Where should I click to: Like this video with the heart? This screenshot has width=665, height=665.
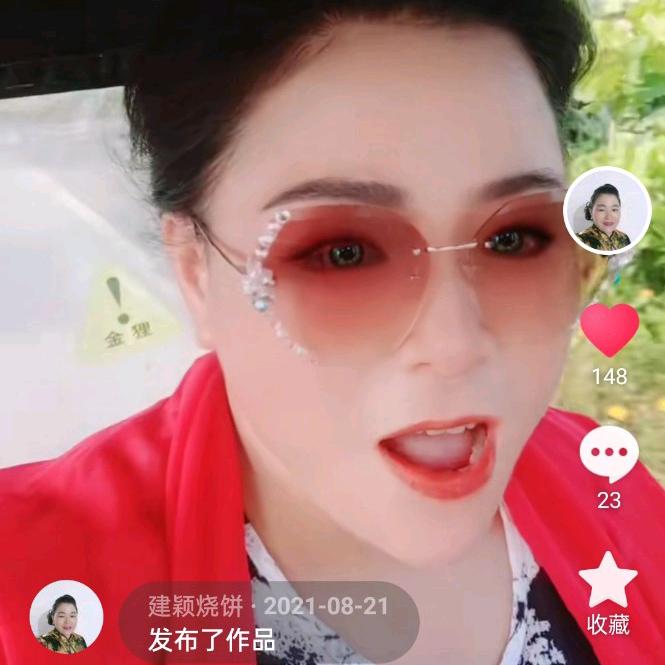[x=609, y=330]
